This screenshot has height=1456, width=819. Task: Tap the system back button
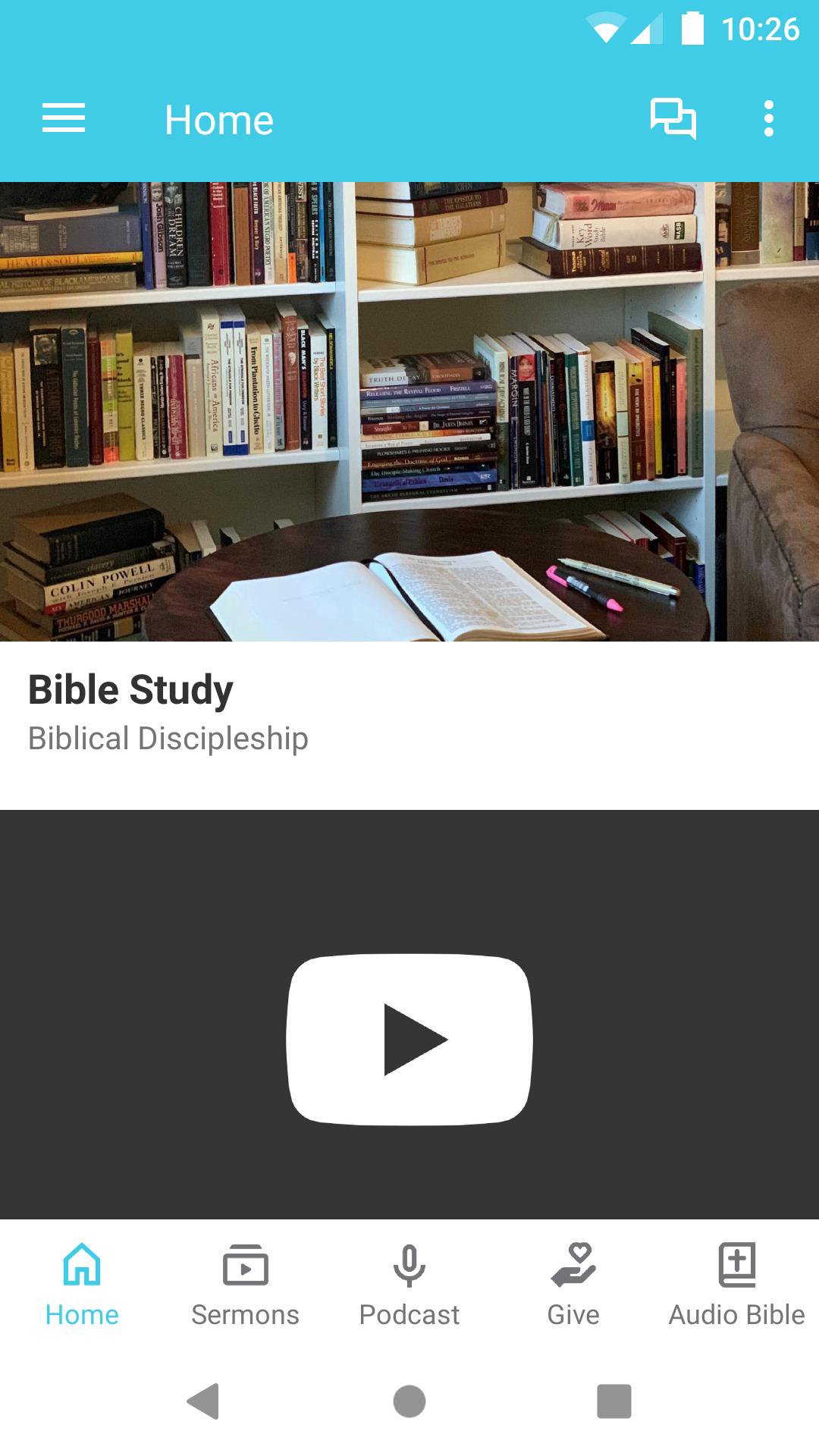pos(203,1401)
